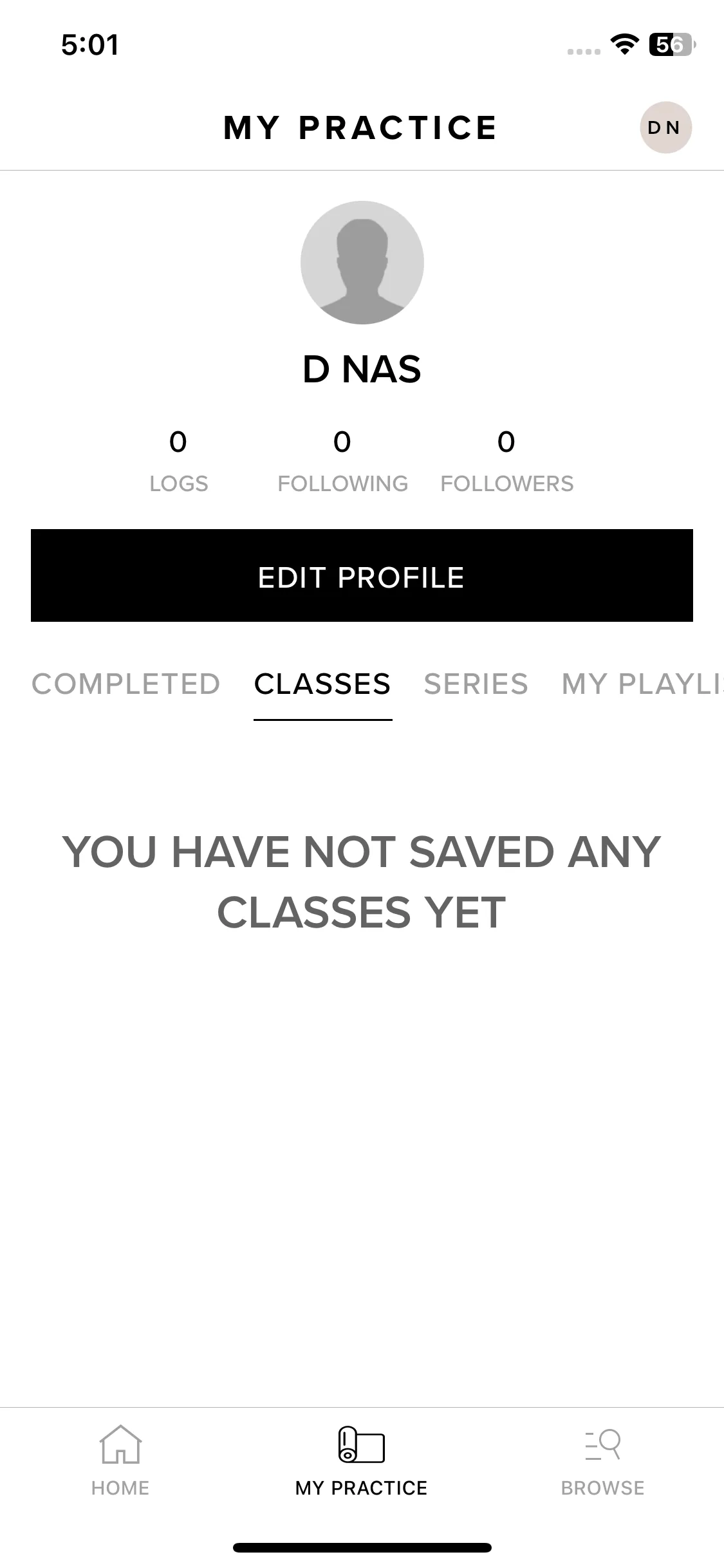Switch to the Completed tab
The image size is (724, 1568).
coord(126,684)
